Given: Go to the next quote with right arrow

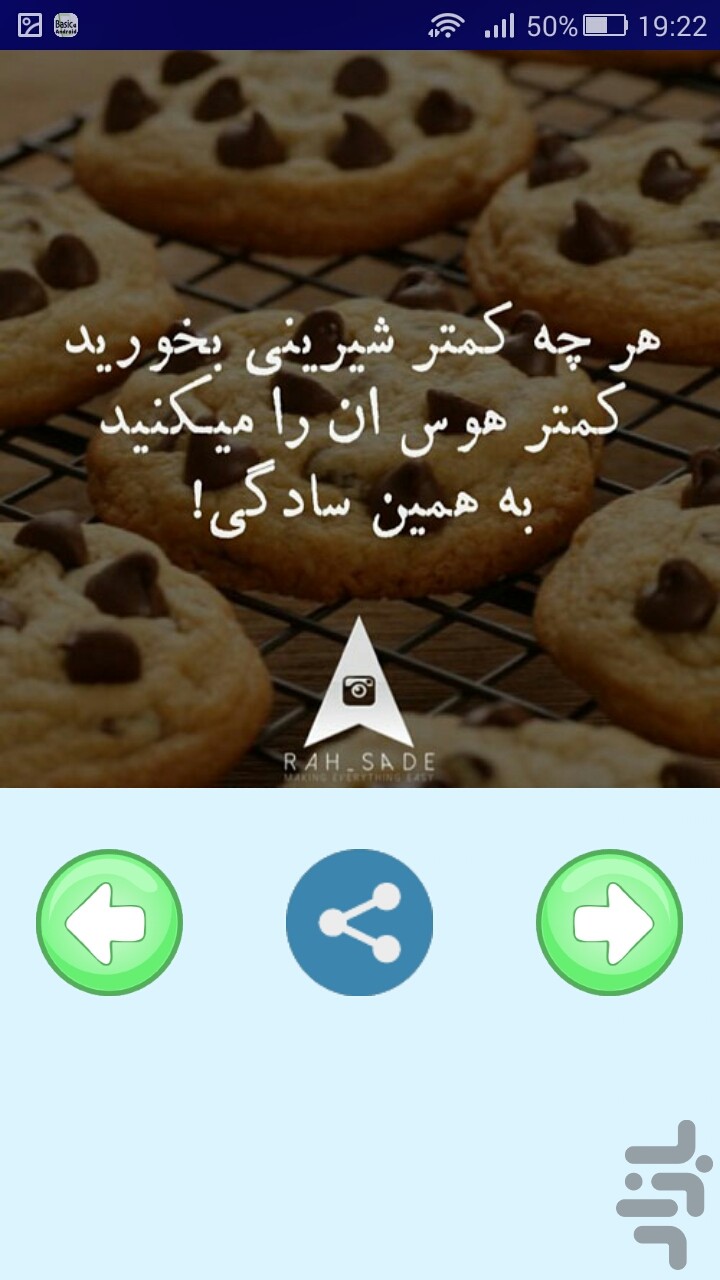Looking at the screenshot, I should 609,922.
